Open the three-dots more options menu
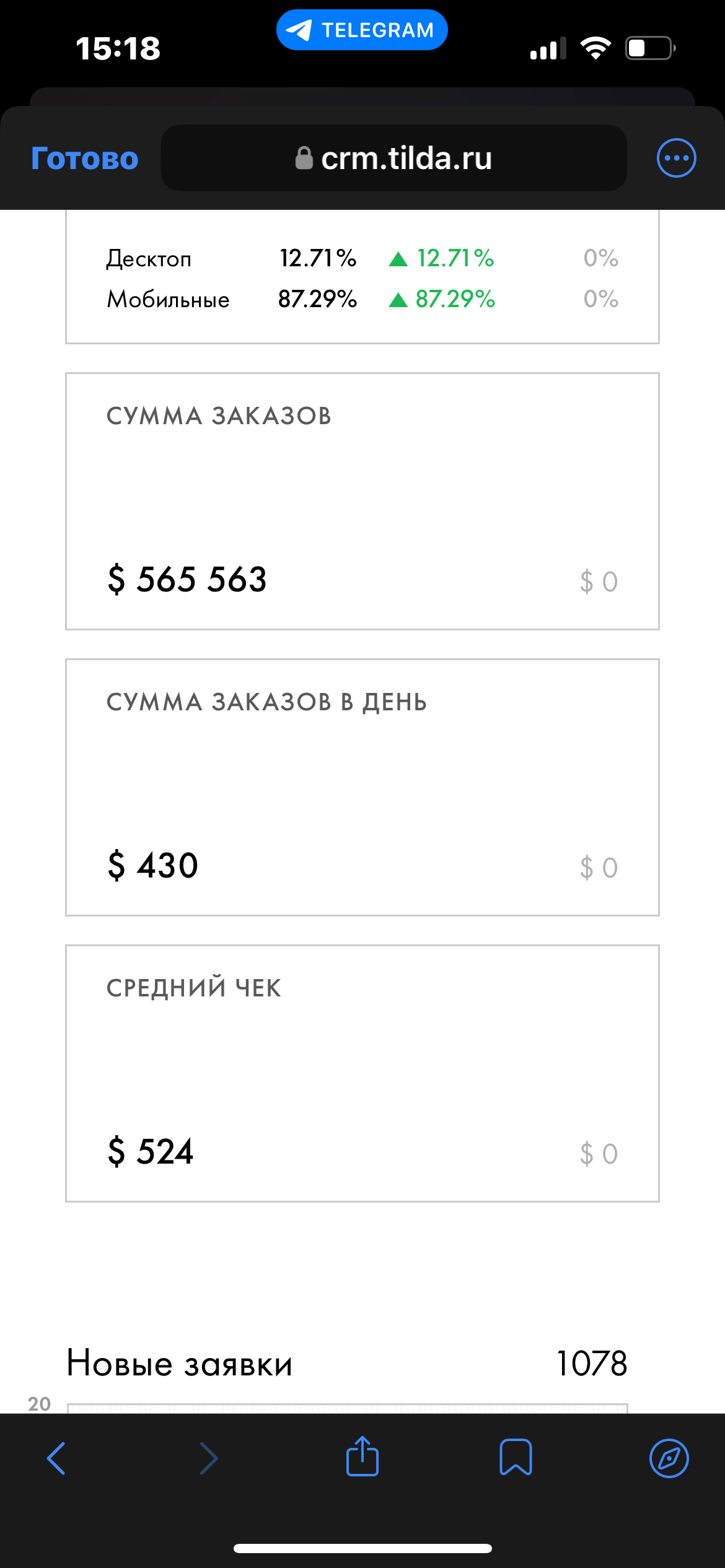725x1568 pixels. pos(676,158)
